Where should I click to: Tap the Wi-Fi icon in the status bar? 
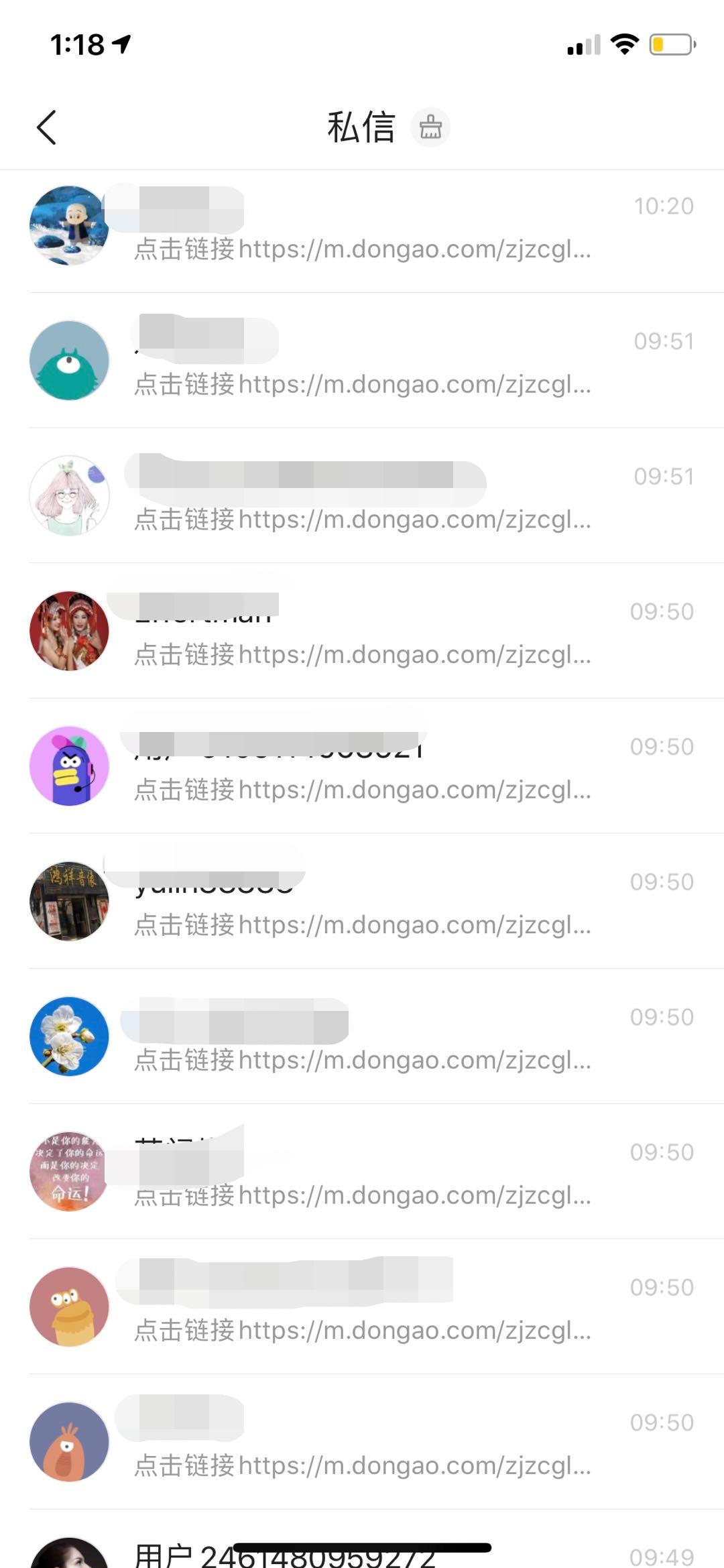coord(623,46)
